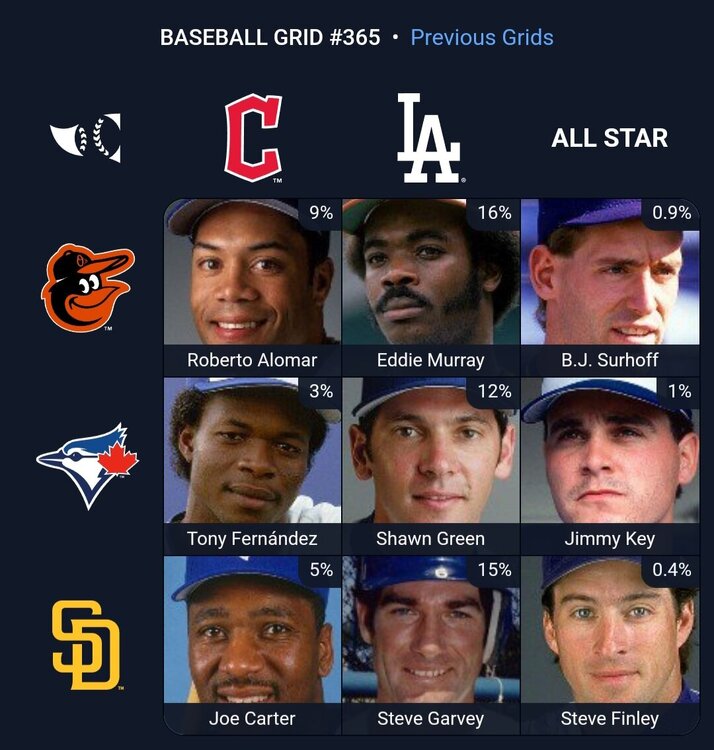
Task: View the Jimmy Key cell
Action: coord(609,465)
